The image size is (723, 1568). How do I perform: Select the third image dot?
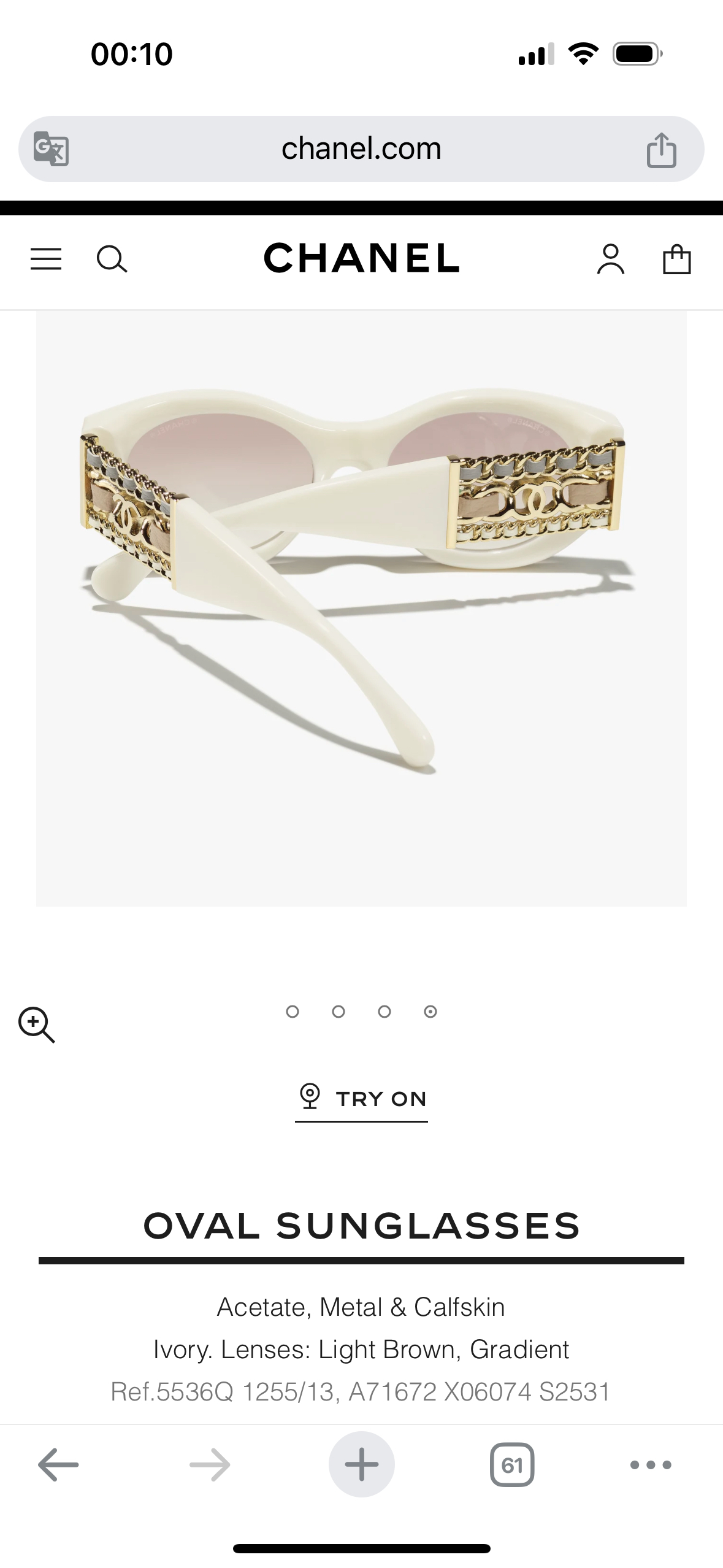(384, 1012)
